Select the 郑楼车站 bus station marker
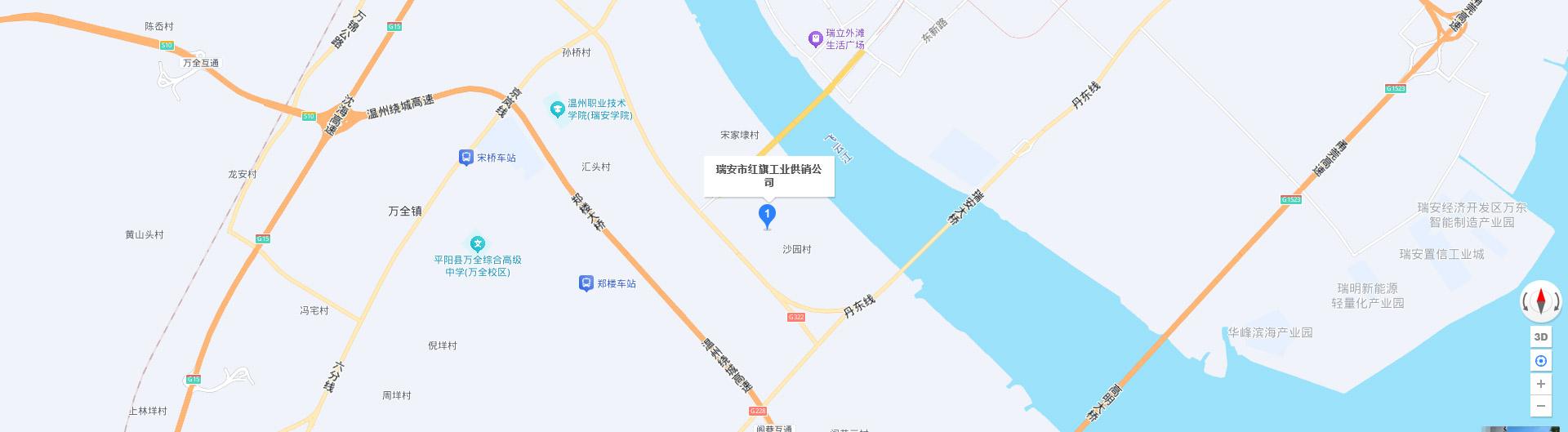This screenshot has height=432, width=1568. [586, 283]
